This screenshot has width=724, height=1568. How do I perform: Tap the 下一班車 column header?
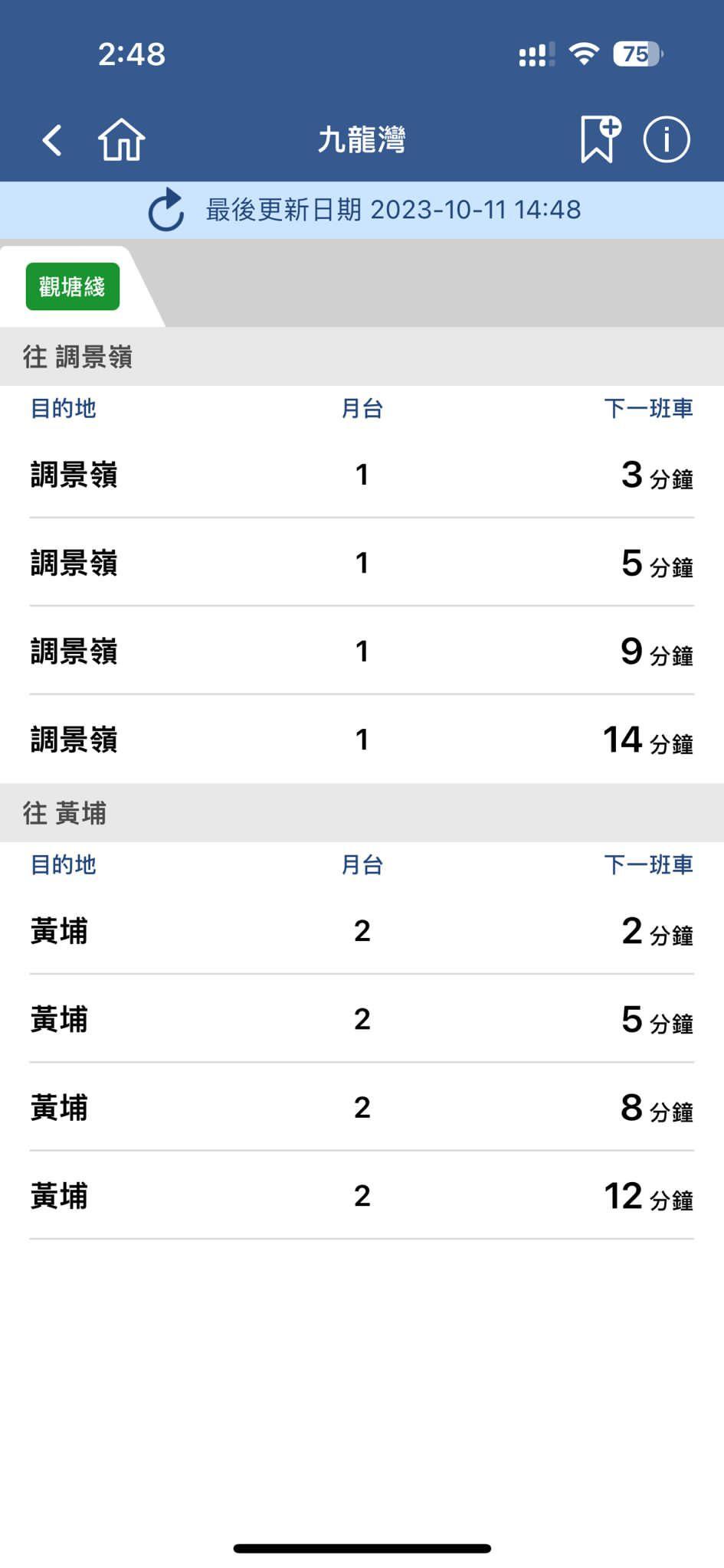point(647,409)
